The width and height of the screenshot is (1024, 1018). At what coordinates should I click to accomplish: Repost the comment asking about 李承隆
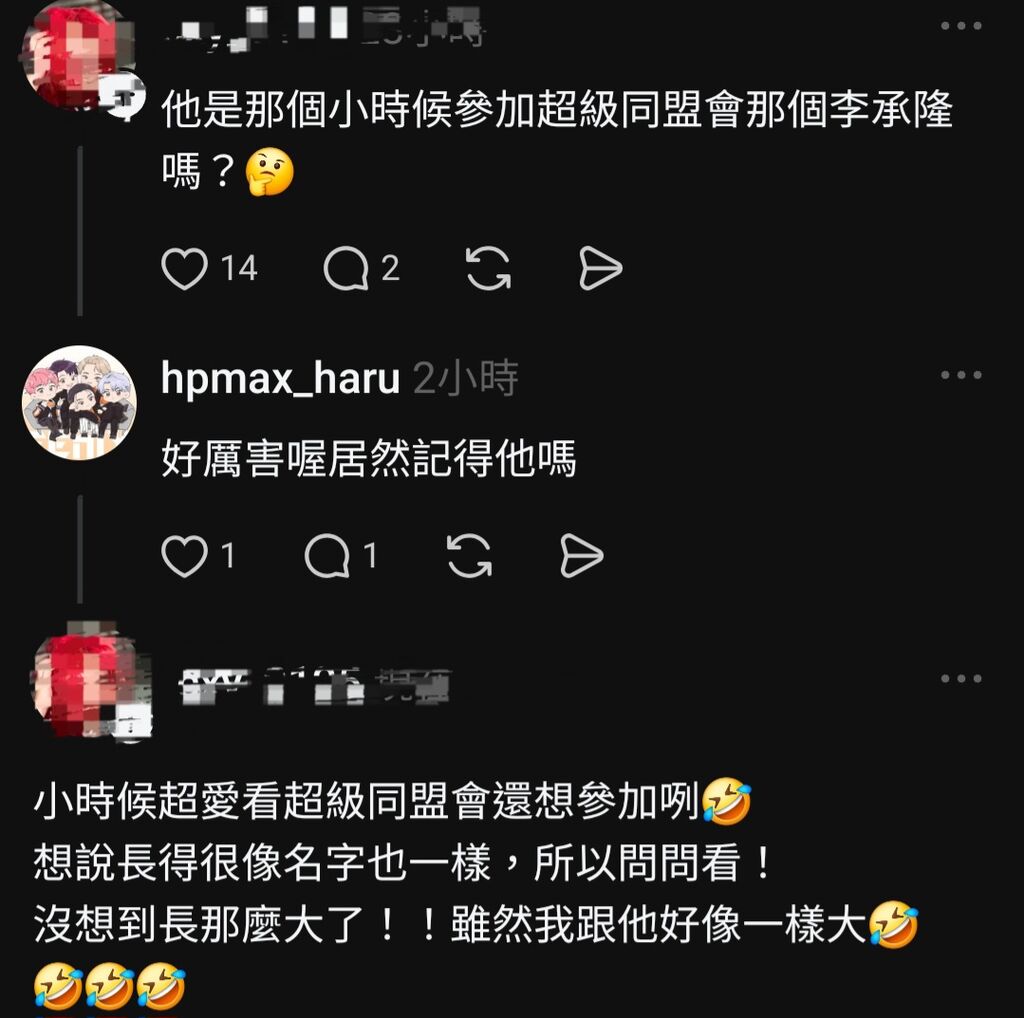tap(488, 268)
